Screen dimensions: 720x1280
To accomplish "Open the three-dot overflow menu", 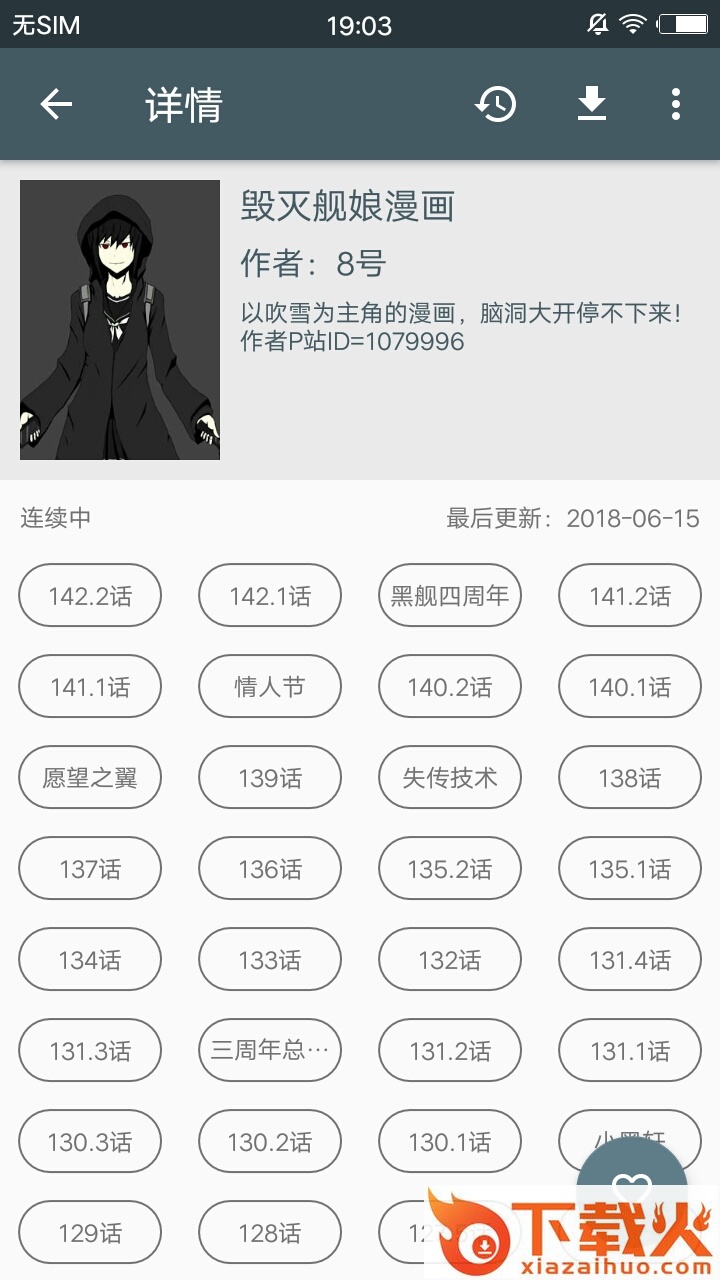I will (x=676, y=104).
